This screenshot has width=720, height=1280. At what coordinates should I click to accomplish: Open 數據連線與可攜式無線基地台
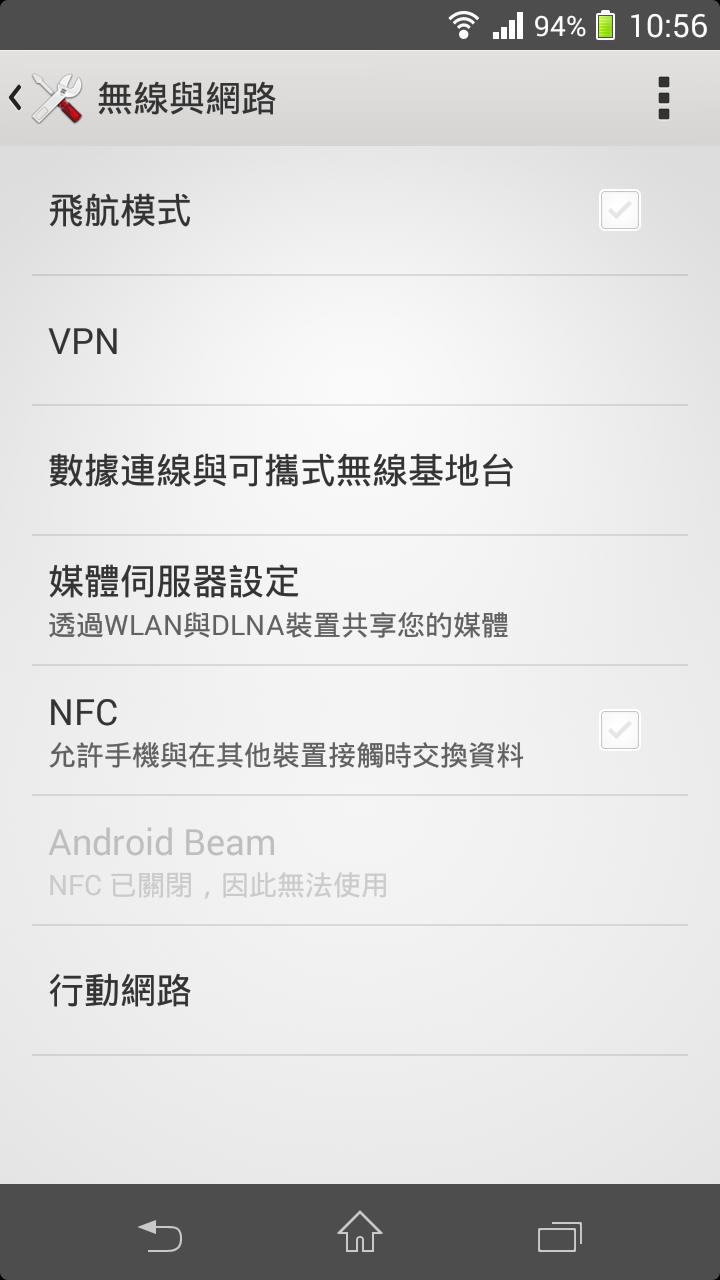pyautogui.click(x=360, y=471)
